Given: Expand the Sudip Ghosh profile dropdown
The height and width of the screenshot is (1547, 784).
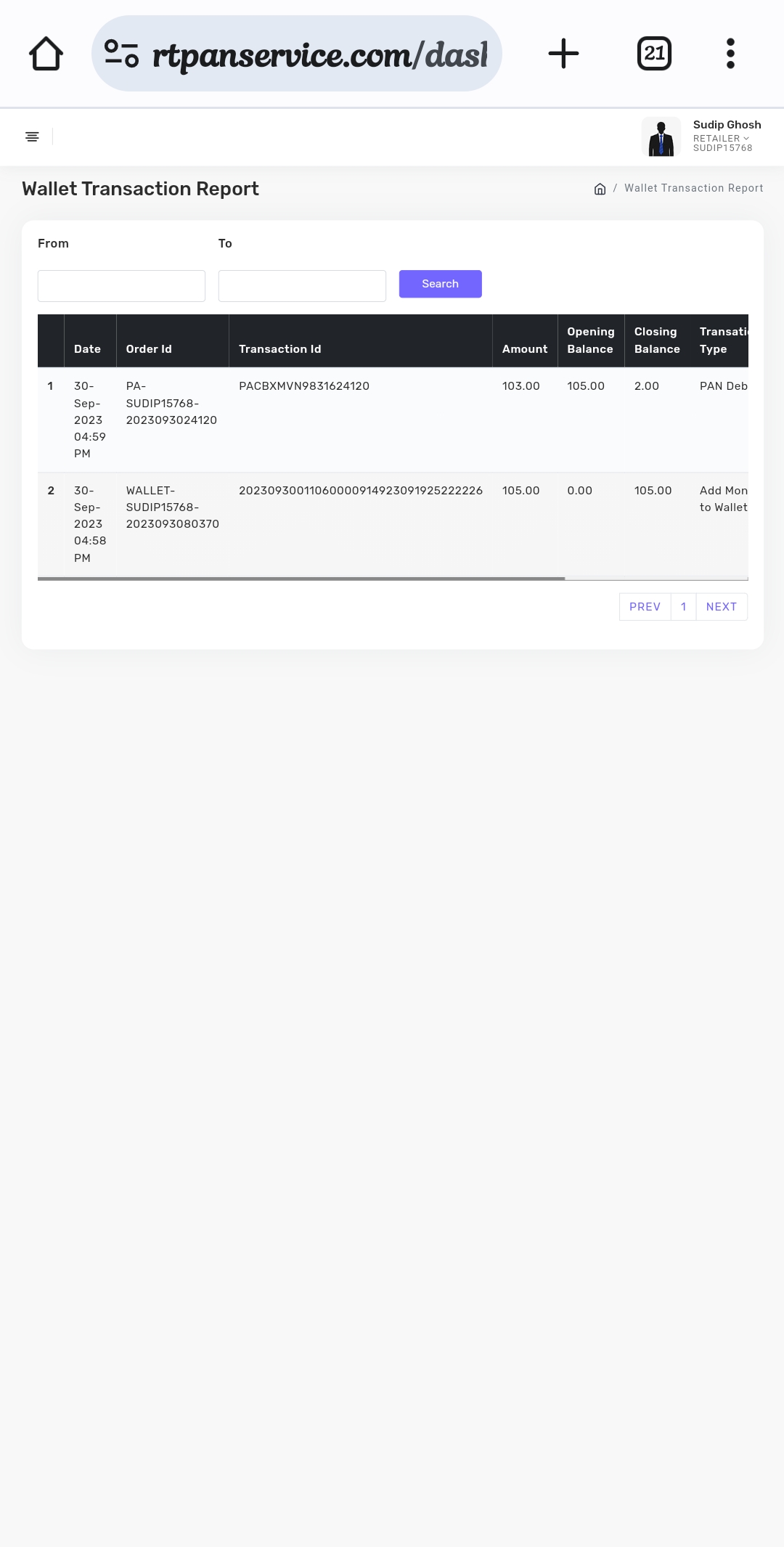Looking at the screenshot, I should click(x=726, y=136).
